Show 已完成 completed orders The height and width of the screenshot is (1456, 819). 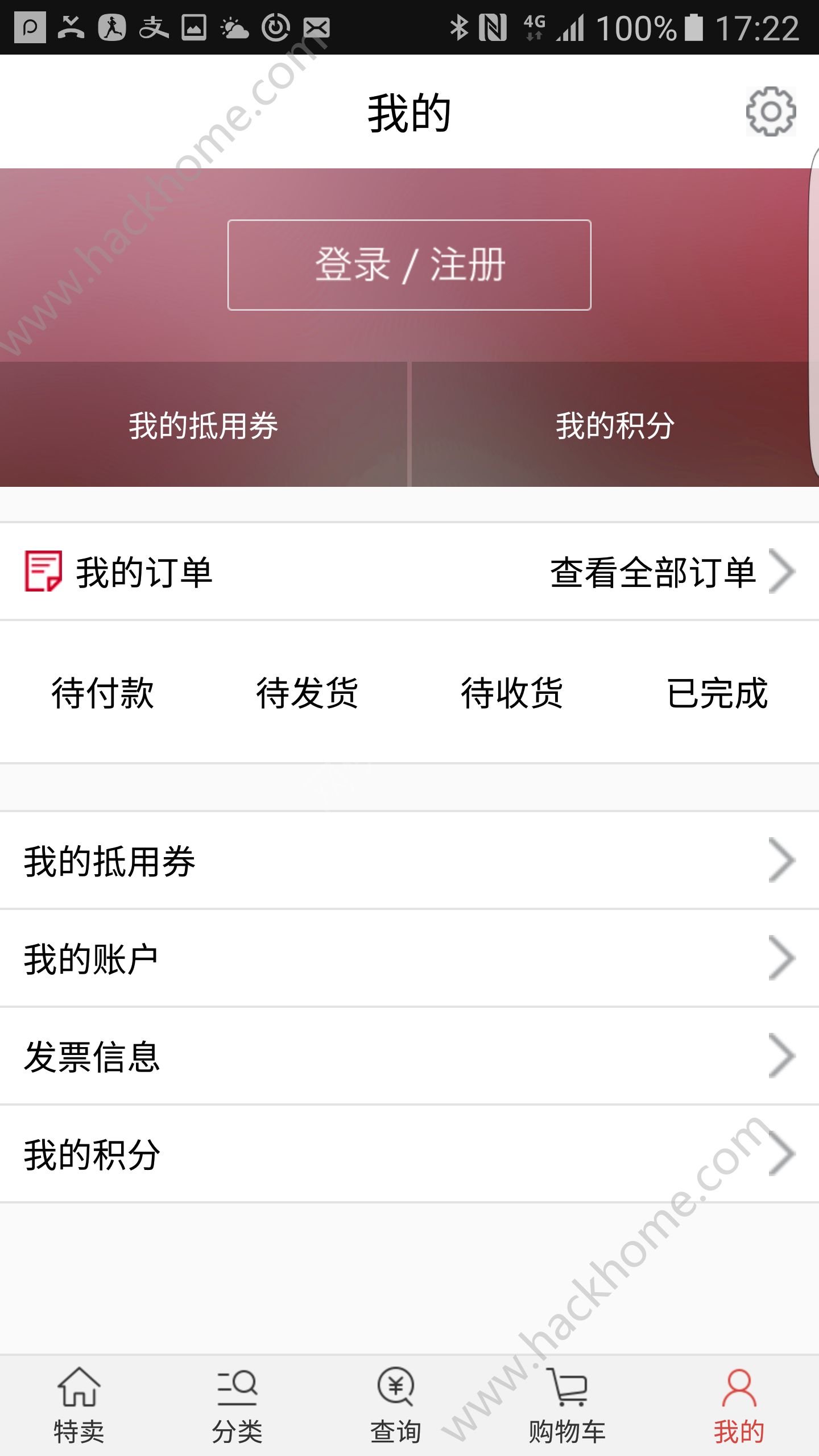coord(717,693)
